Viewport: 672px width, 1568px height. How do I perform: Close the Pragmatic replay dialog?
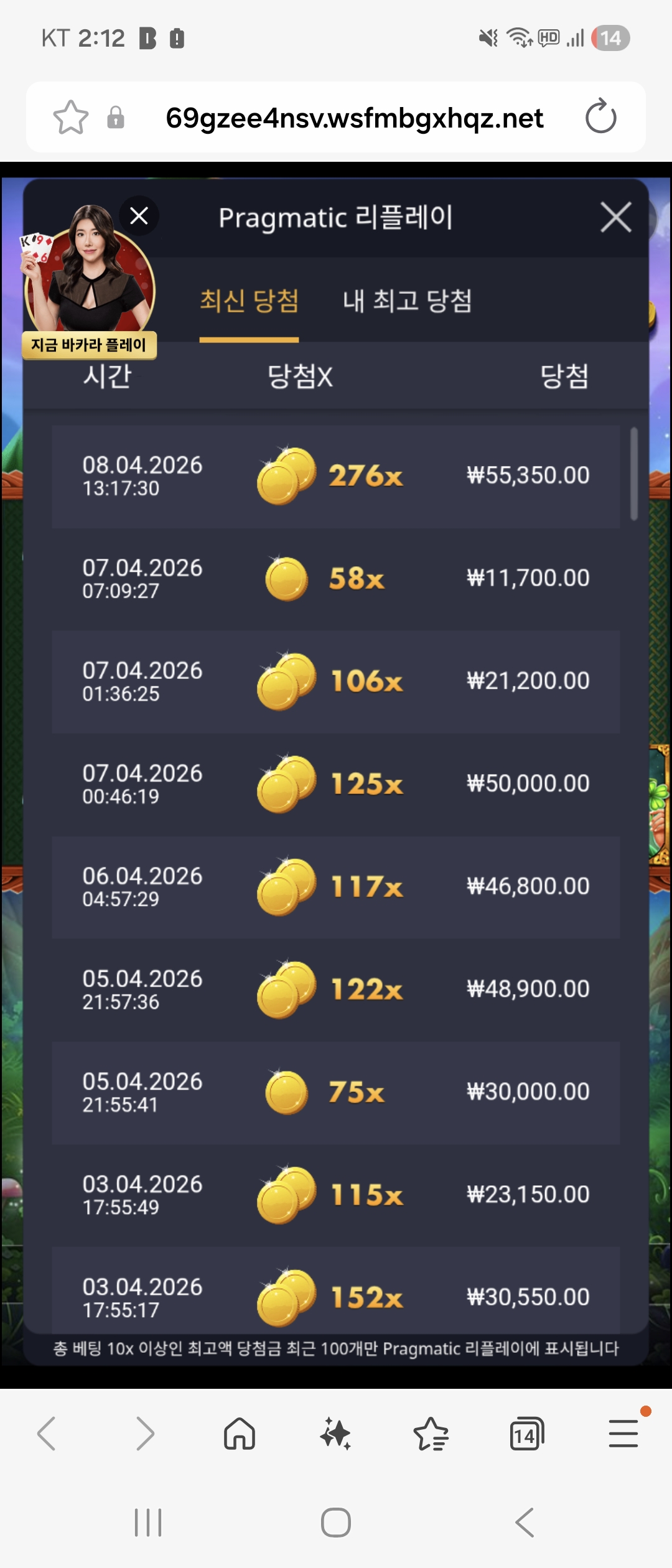coord(615,217)
